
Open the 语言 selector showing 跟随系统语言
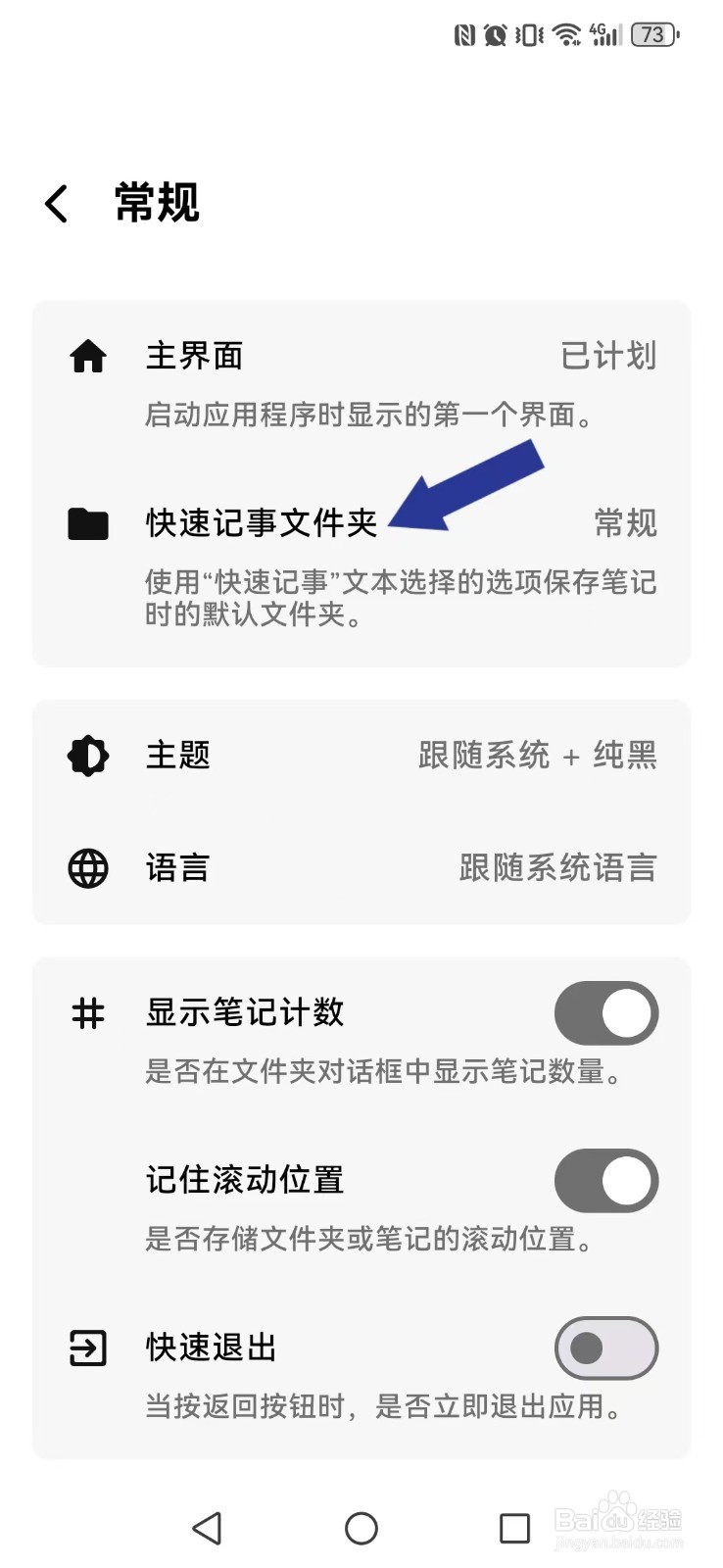(362, 868)
